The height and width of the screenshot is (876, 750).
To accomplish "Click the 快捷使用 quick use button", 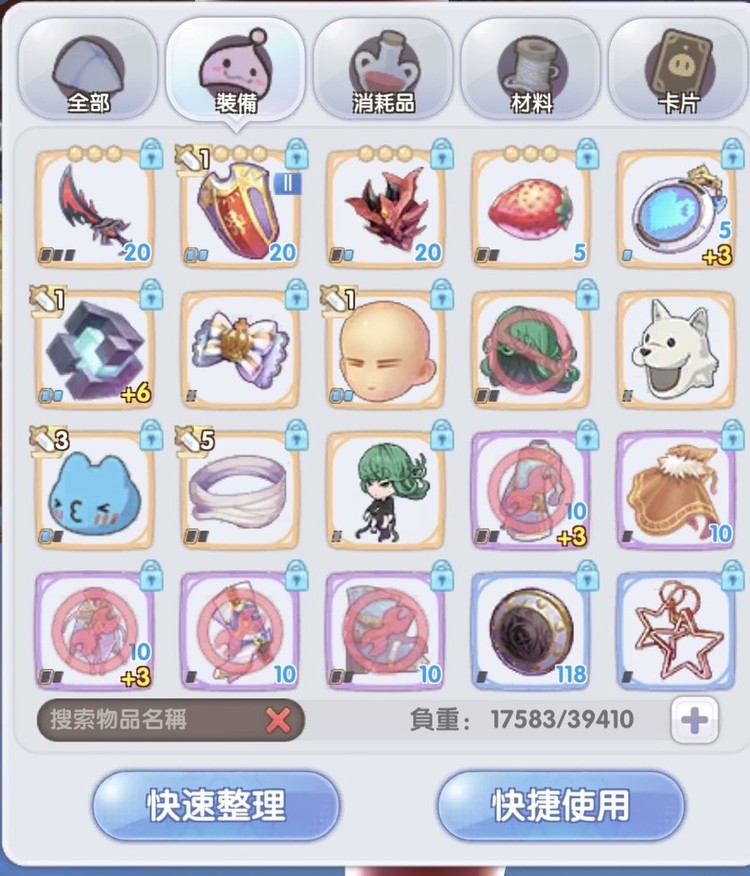I will point(559,805).
